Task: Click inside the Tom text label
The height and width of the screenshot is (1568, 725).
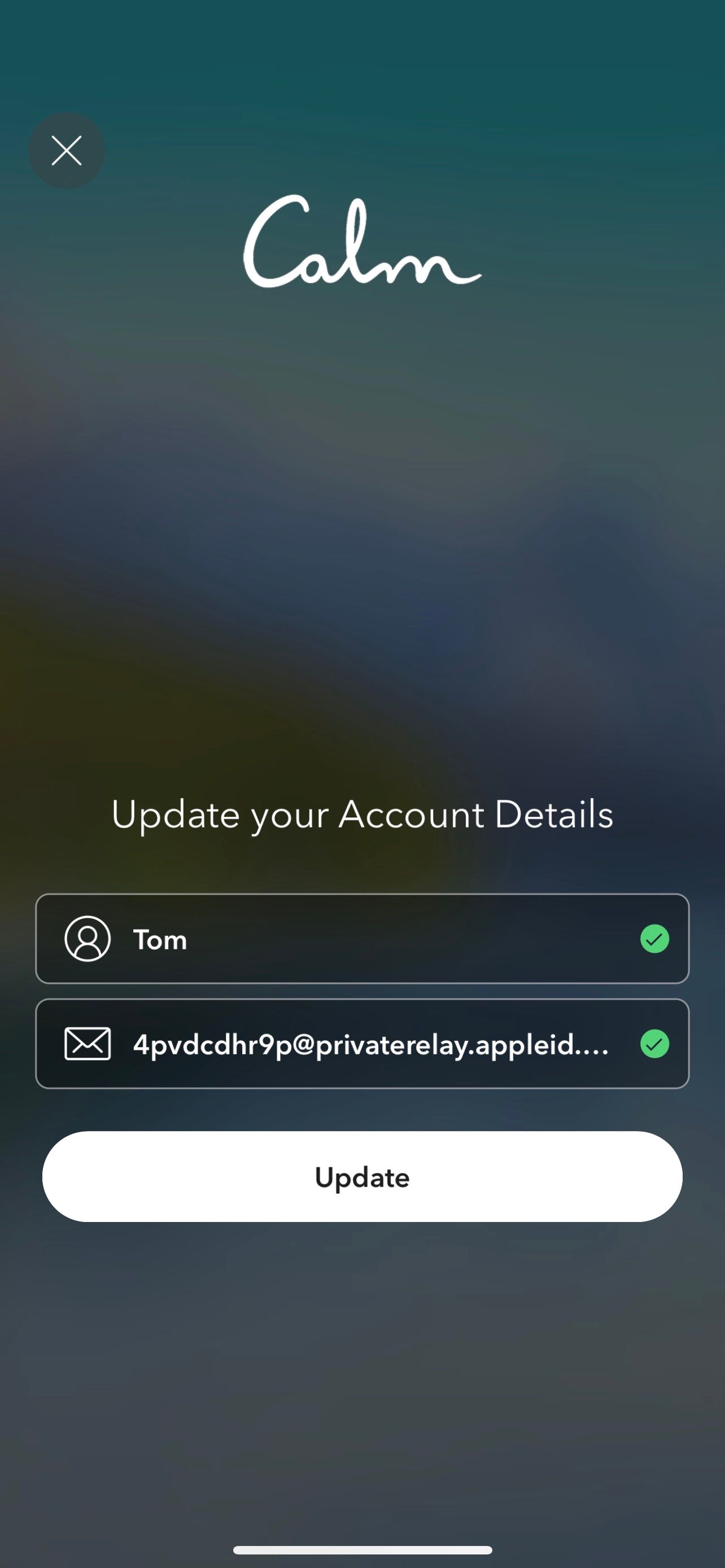Action: pyautogui.click(x=159, y=939)
